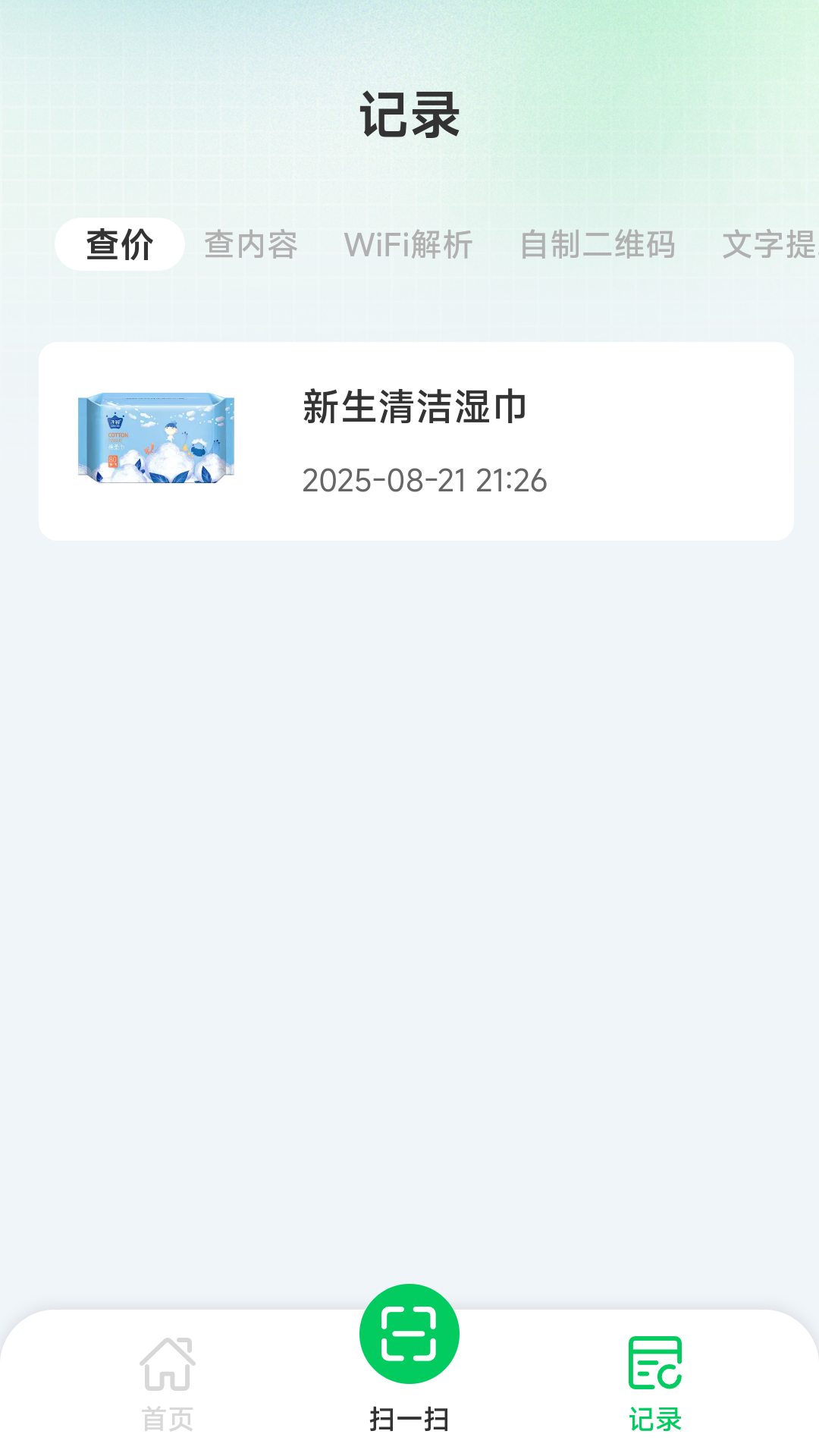Click the timestamp 2025-08-21 21:26
Screen dimensions: 819x1456
tap(425, 480)
